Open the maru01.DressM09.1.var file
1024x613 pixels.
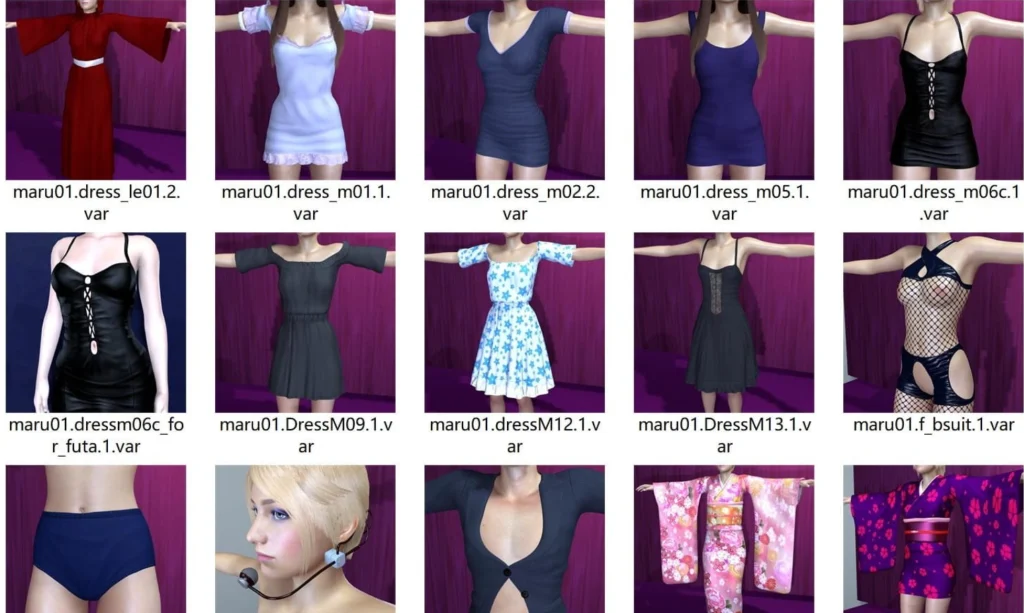click(305, 322)
